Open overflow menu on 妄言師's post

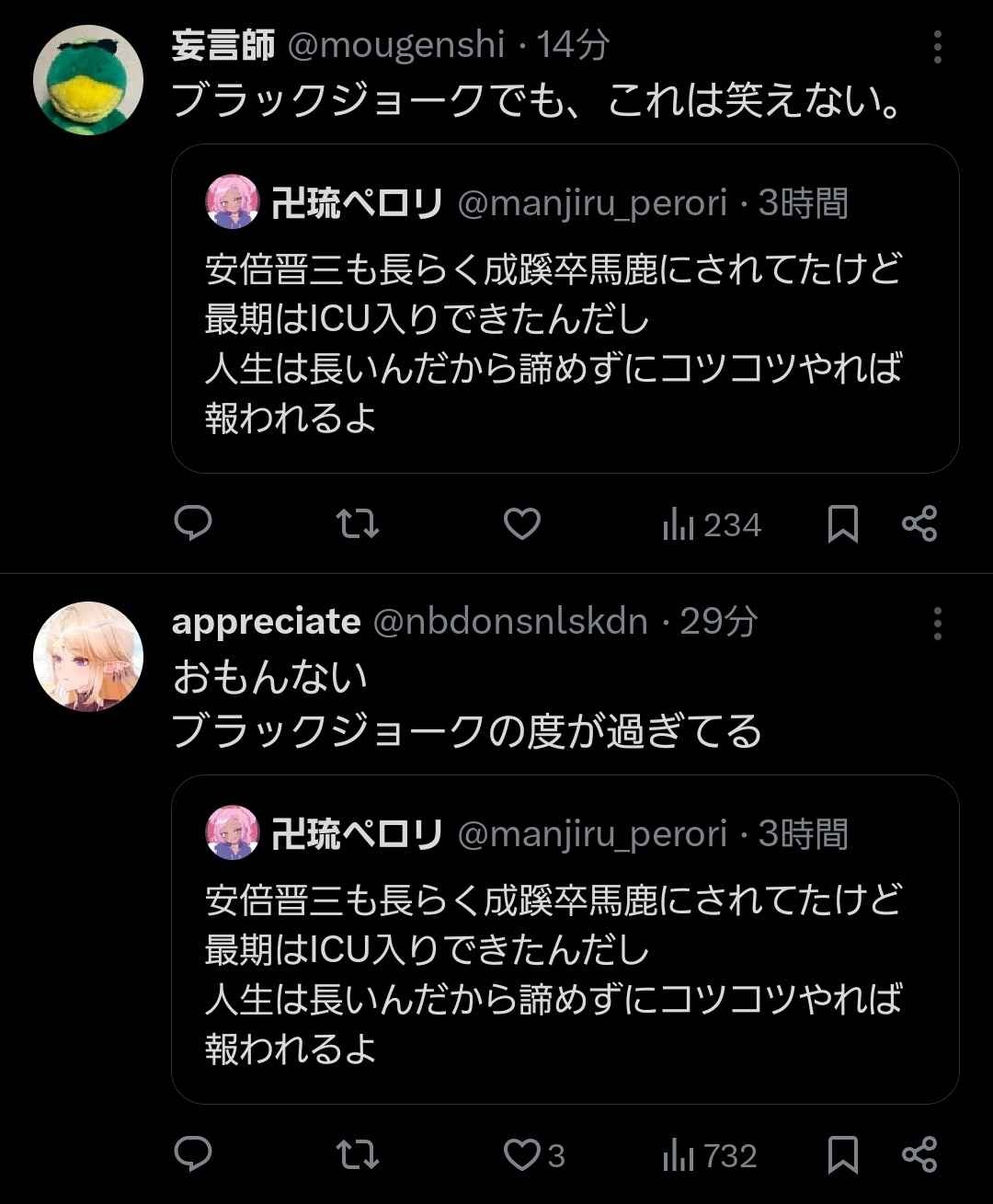coord(937,47)
